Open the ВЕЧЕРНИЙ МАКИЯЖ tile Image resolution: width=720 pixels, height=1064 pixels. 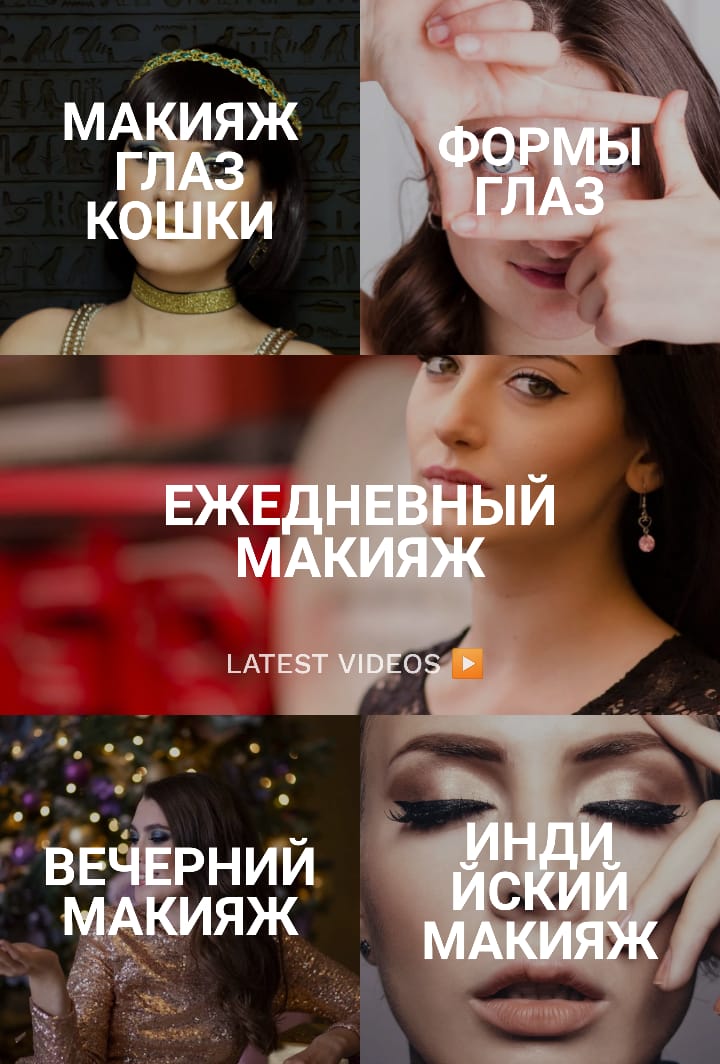180,890
